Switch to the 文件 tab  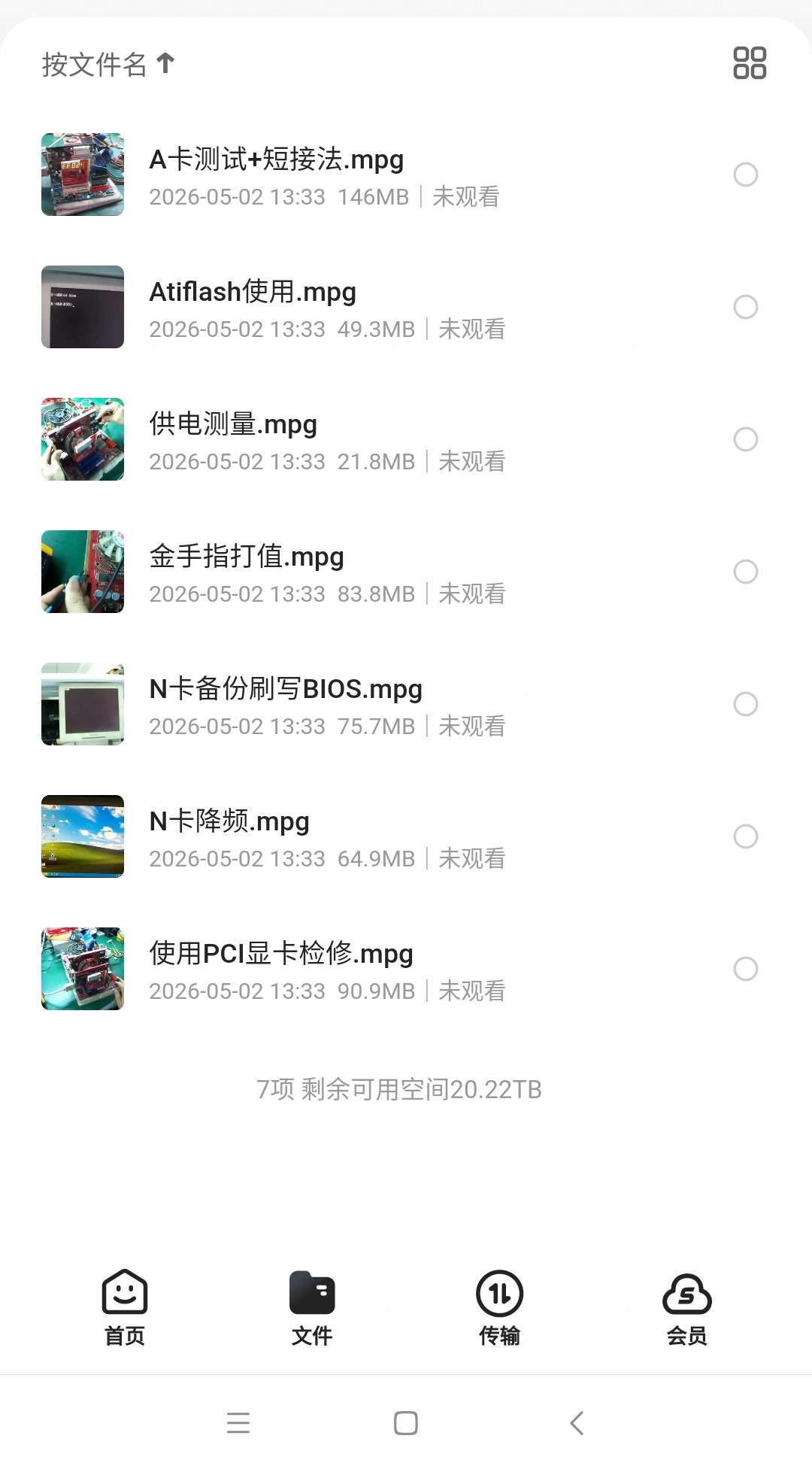(312, 1309)
